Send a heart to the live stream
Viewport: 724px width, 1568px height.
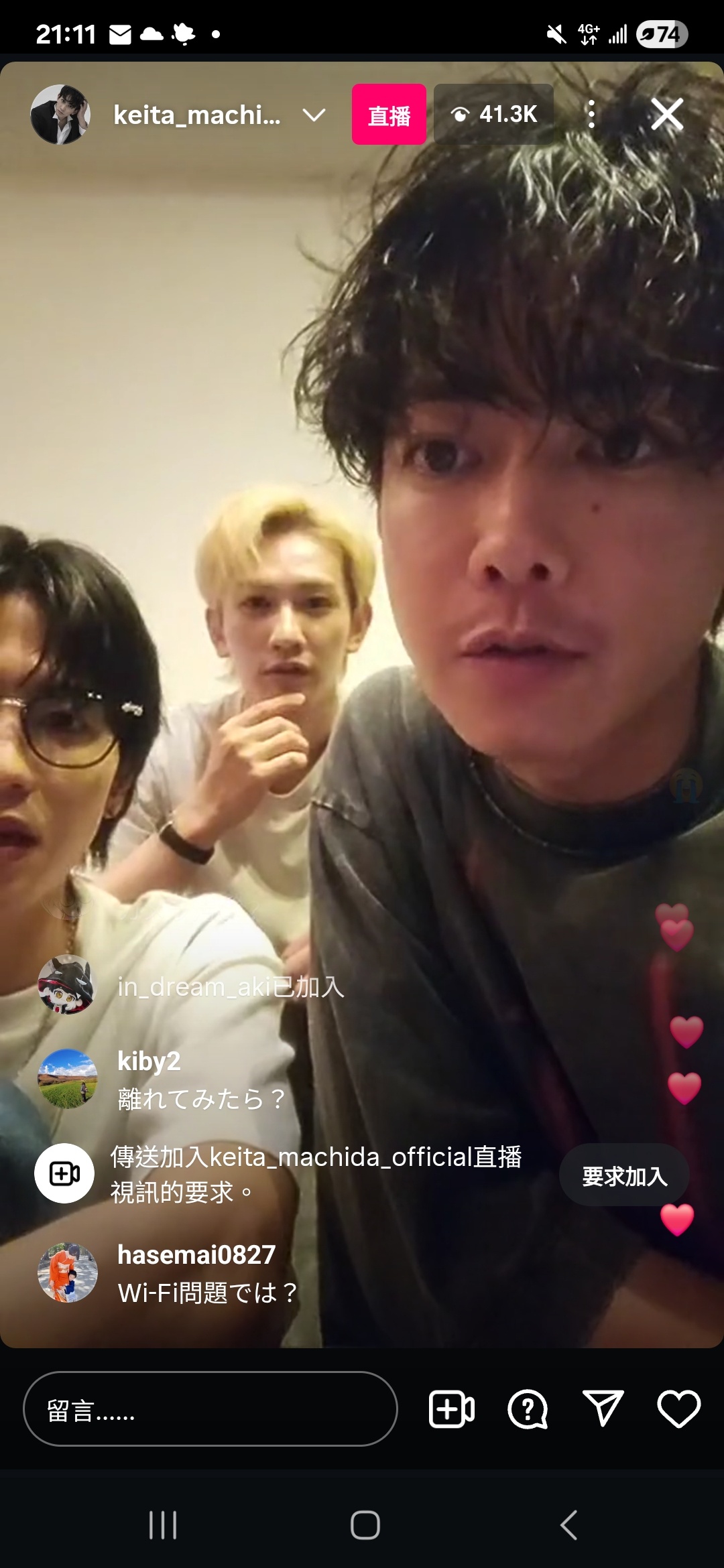[678, 1409]
